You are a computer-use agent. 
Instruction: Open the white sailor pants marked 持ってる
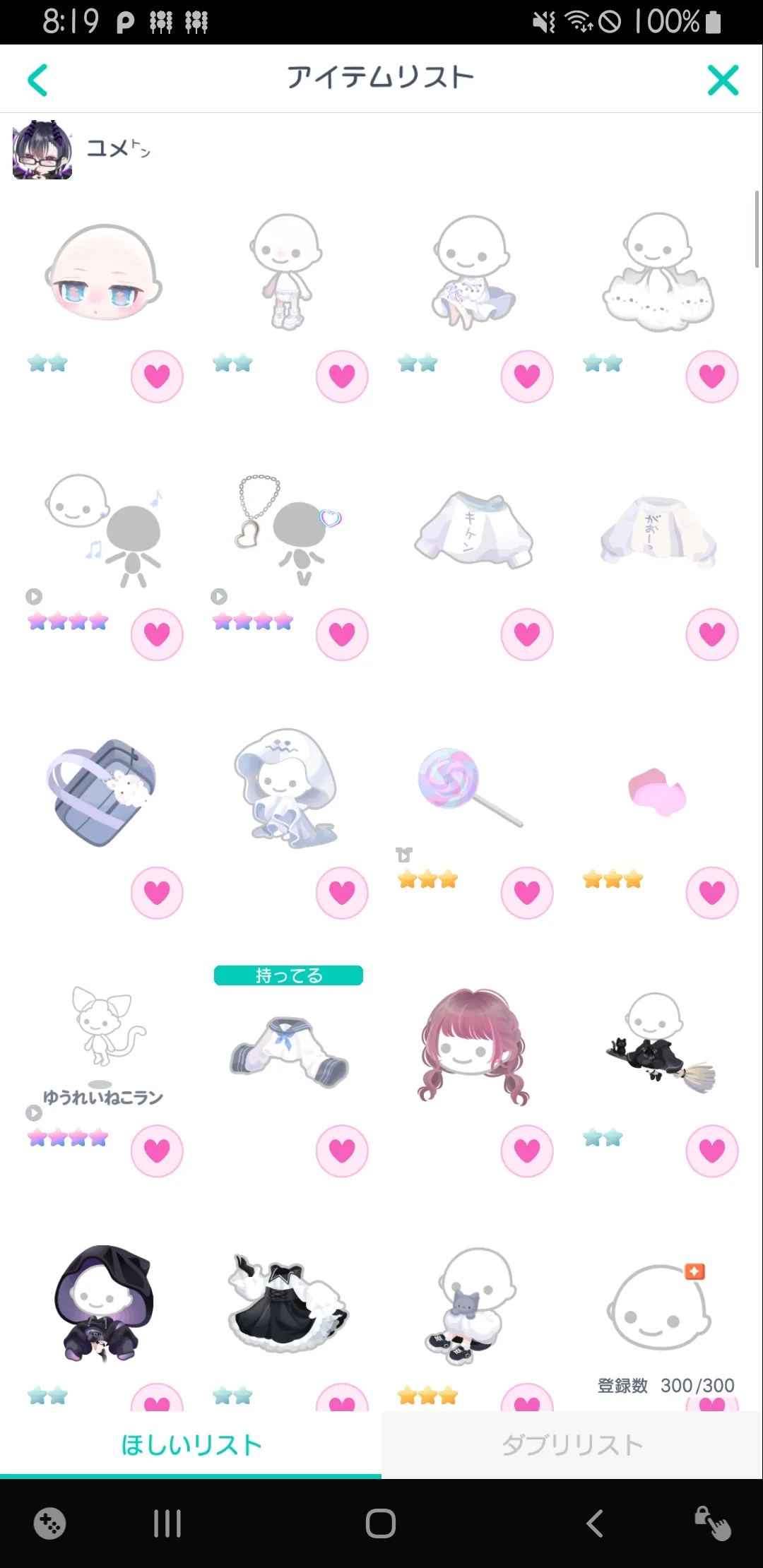click(289, 1051)
